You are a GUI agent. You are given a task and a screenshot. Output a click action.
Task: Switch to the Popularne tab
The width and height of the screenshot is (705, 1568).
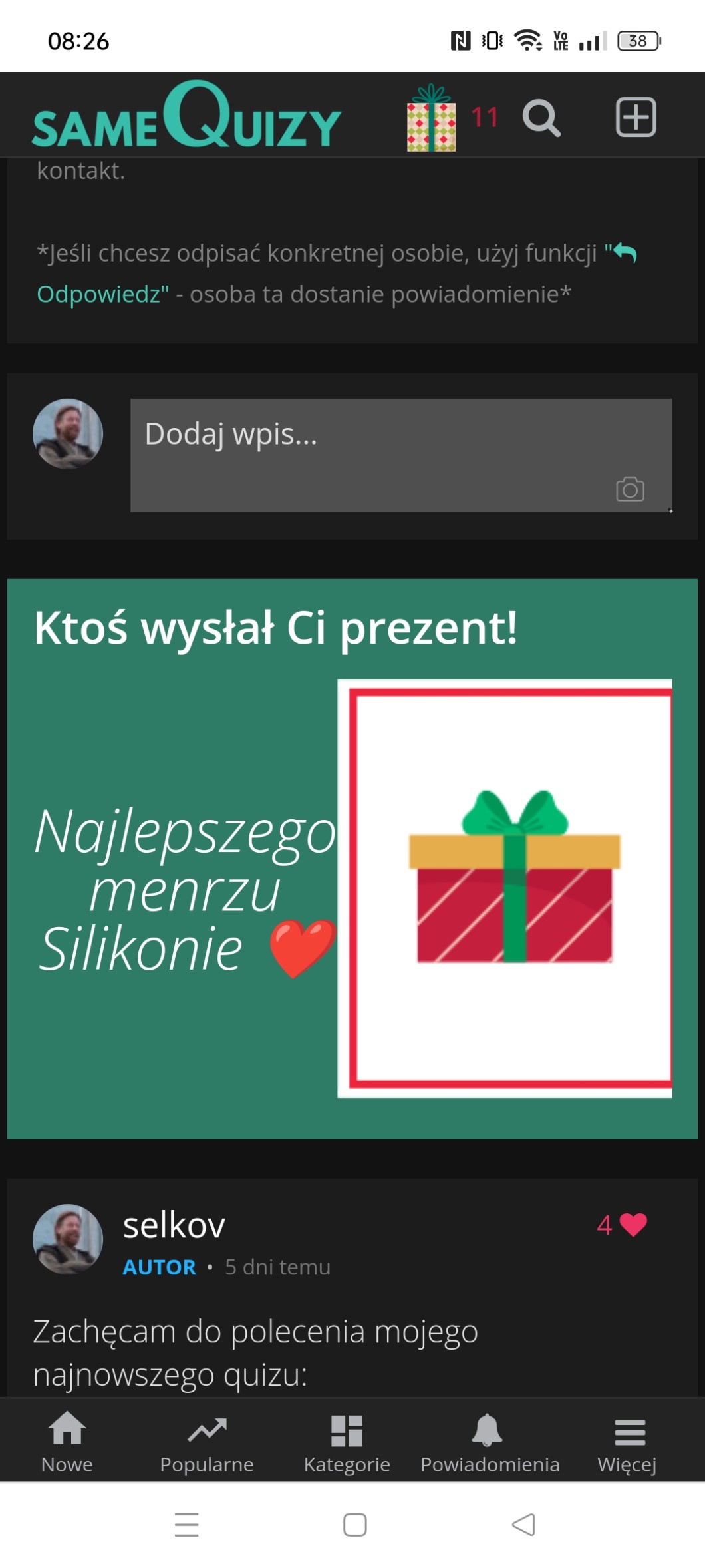click(207, 1441)
